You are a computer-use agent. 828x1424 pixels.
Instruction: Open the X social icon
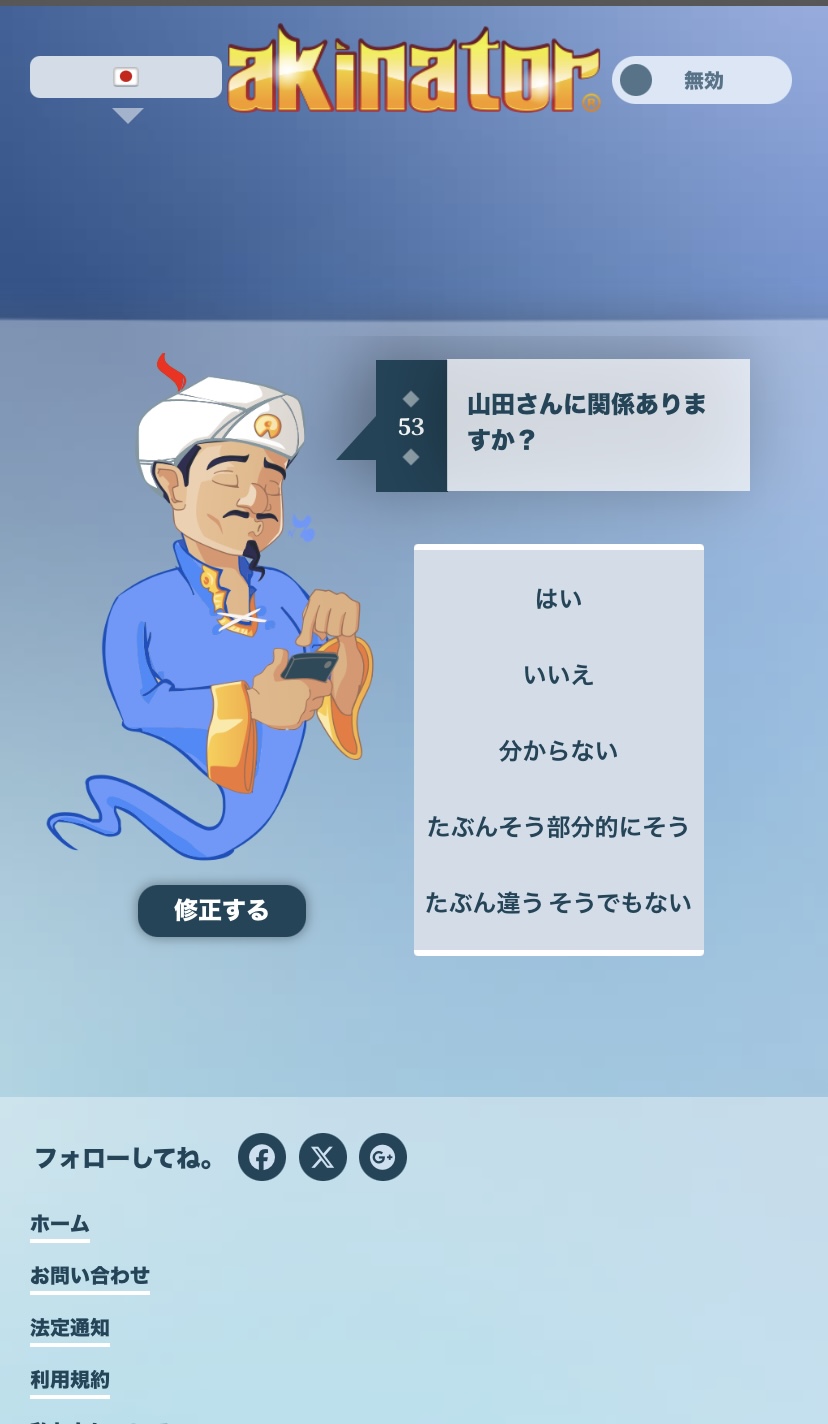pos(323,1157)
